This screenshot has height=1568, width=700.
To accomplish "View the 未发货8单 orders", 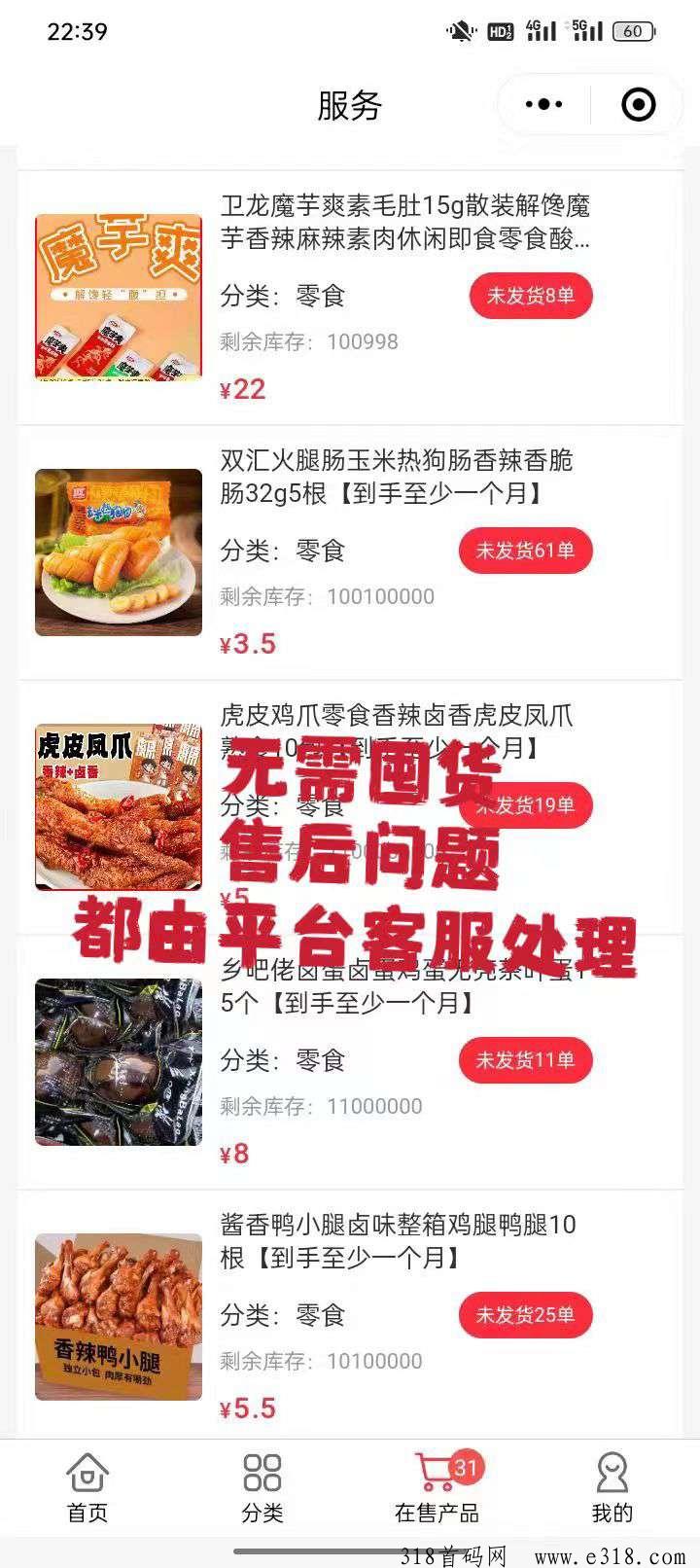I will 531,296.
